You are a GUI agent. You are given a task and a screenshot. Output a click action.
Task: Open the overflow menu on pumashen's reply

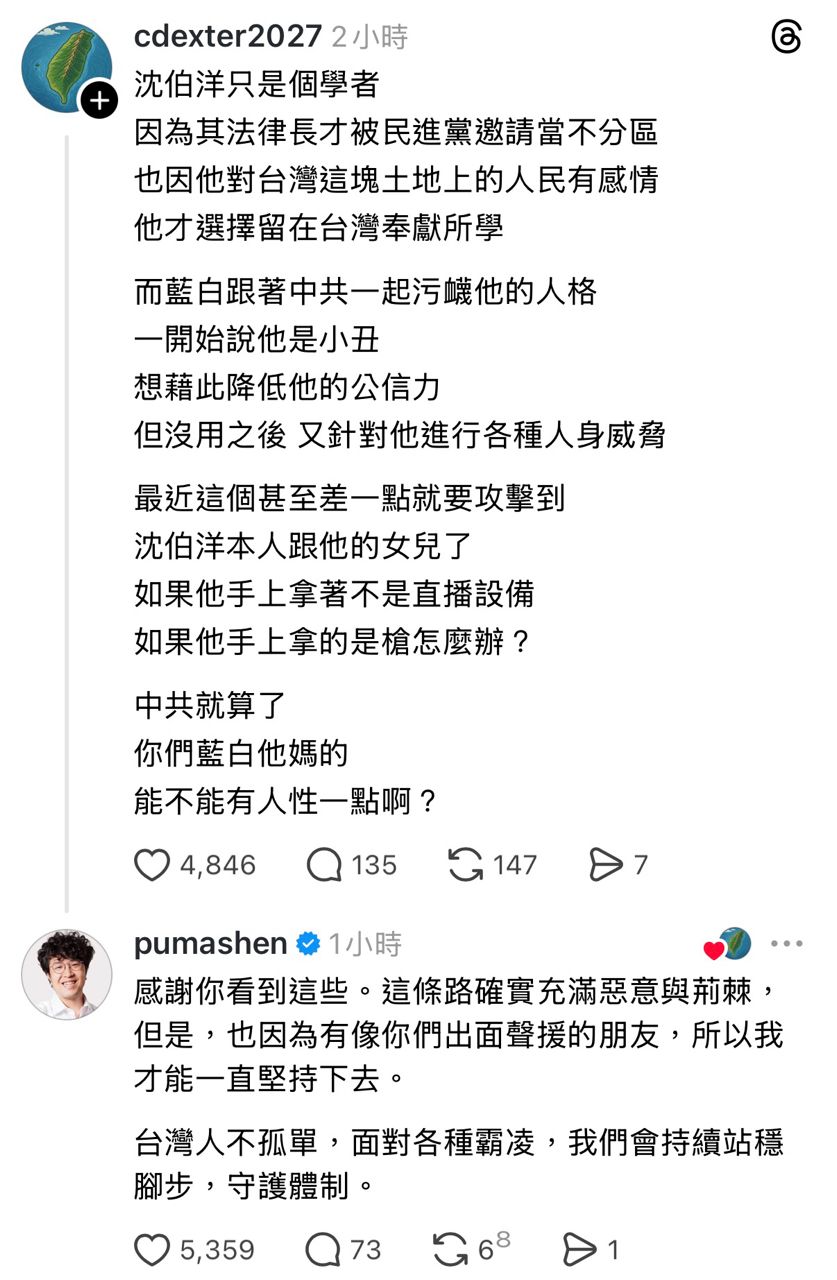(x=787, y=943)
